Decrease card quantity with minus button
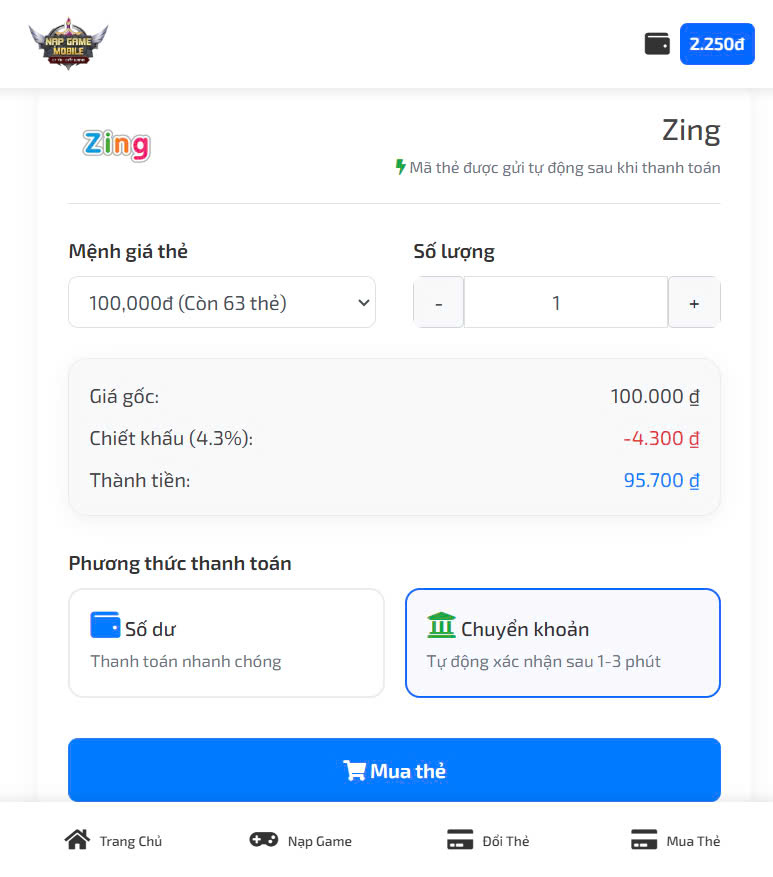 coord(439,303)
